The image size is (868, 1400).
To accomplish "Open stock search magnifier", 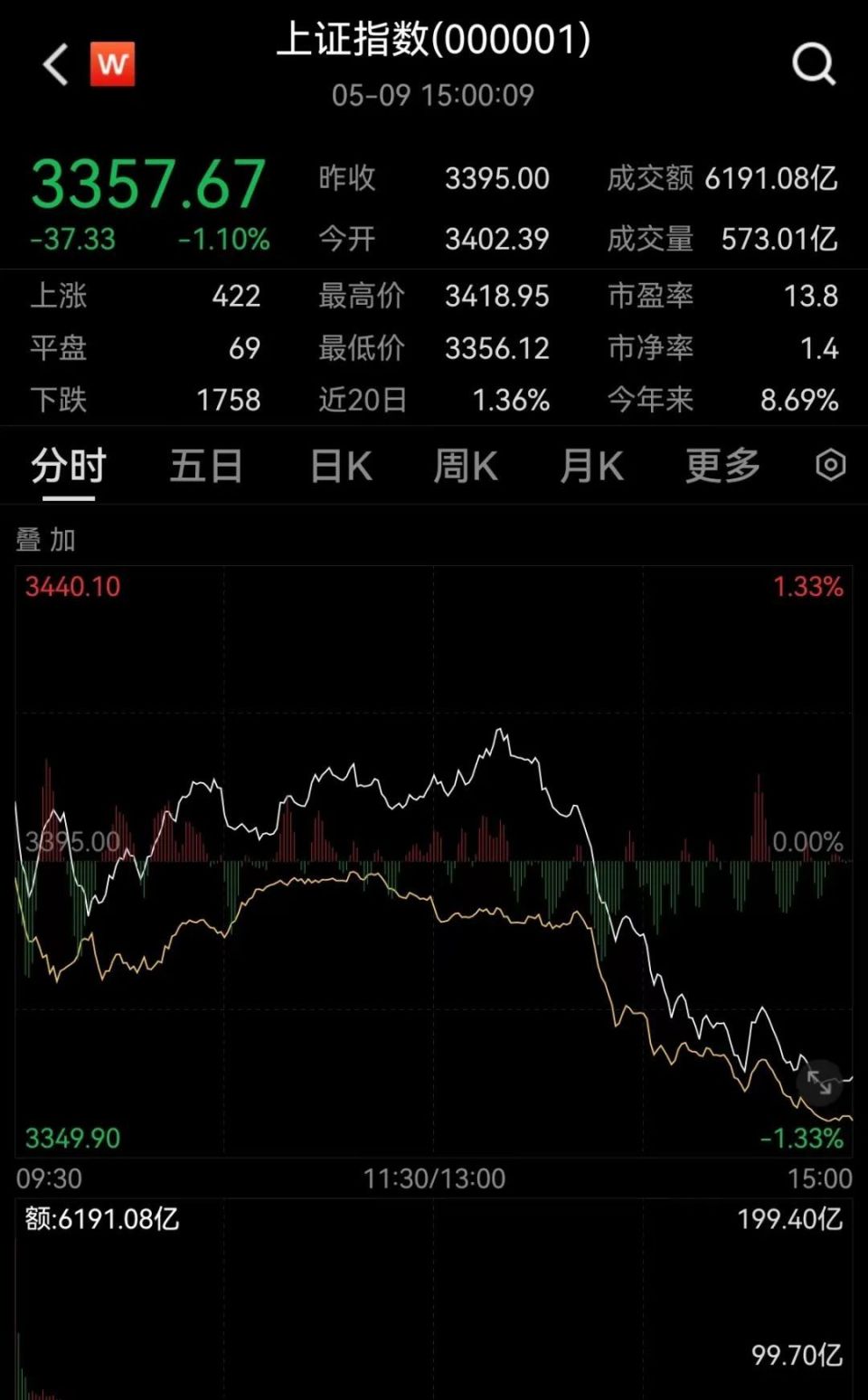I will coord(813,64).
